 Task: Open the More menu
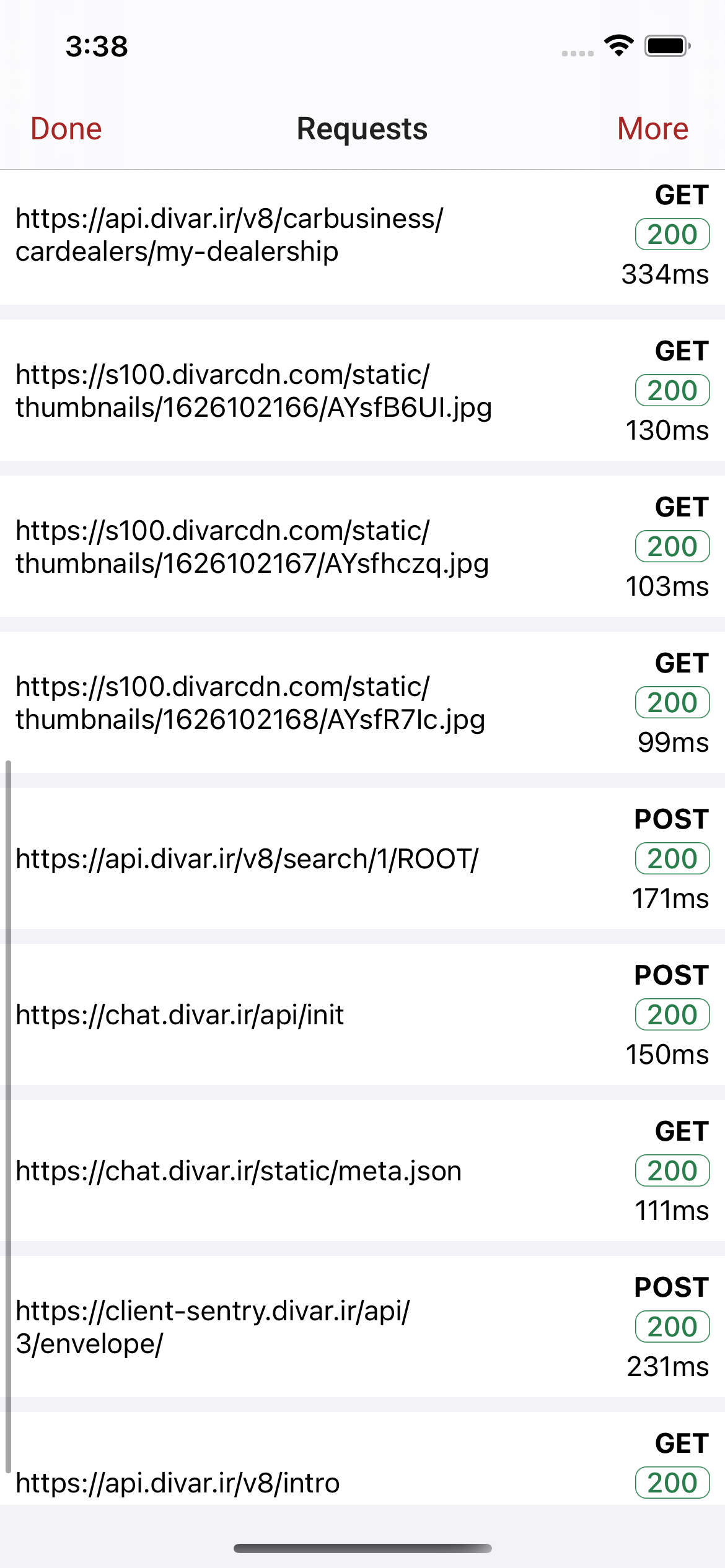[652, 129]
